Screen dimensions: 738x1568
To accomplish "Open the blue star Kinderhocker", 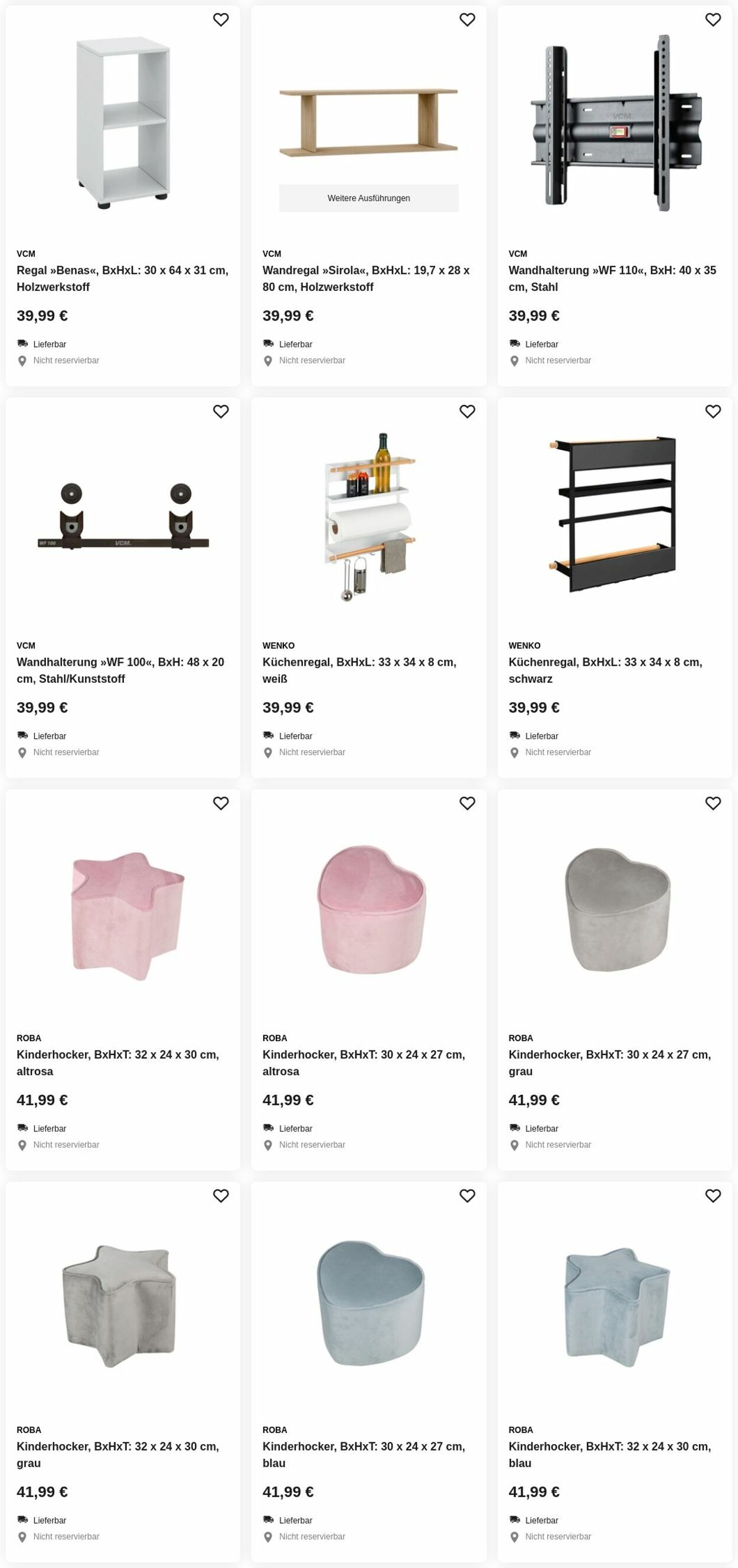I will (609, 1454).
